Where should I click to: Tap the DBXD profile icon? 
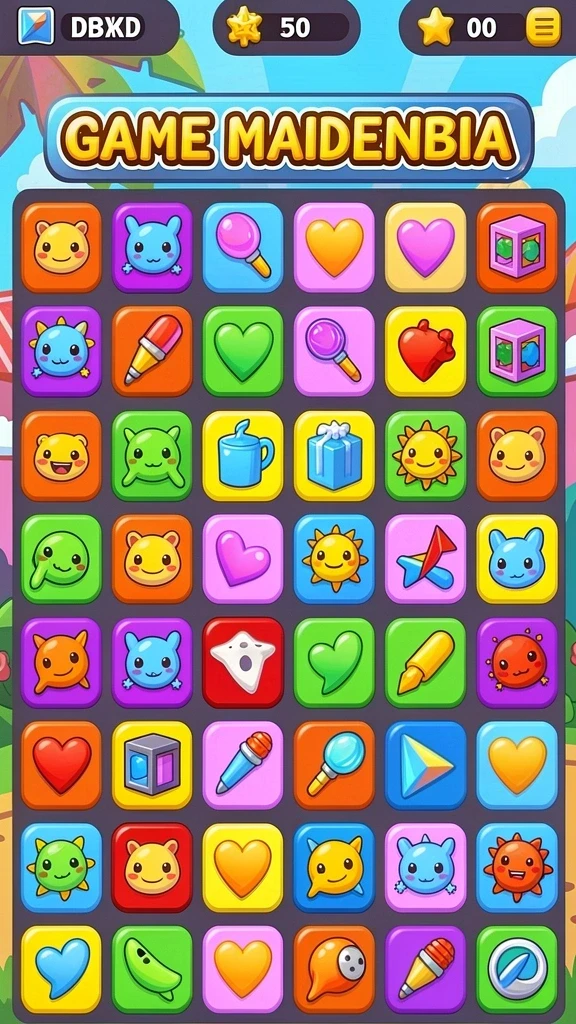click(36, 26)
